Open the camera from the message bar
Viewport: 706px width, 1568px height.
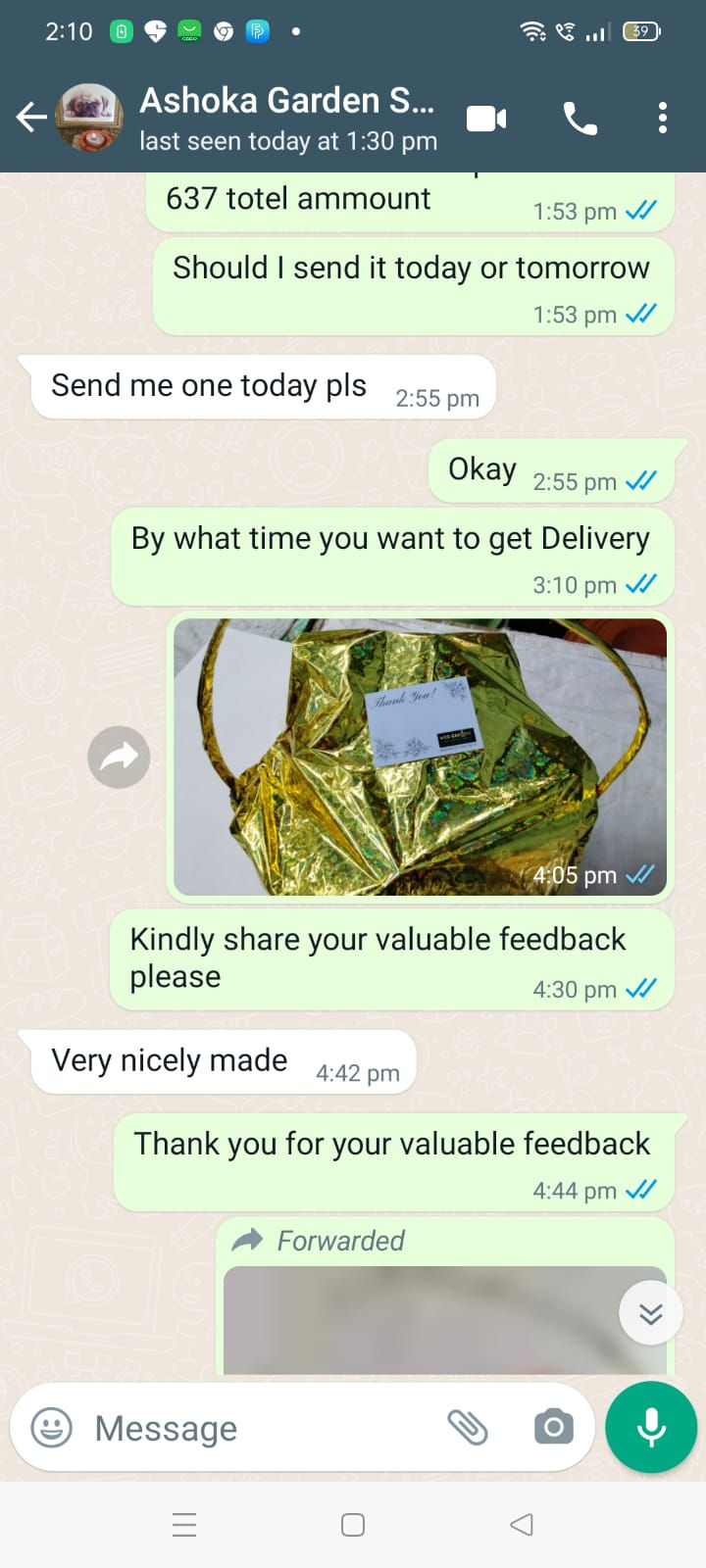tap(554, 1428)
